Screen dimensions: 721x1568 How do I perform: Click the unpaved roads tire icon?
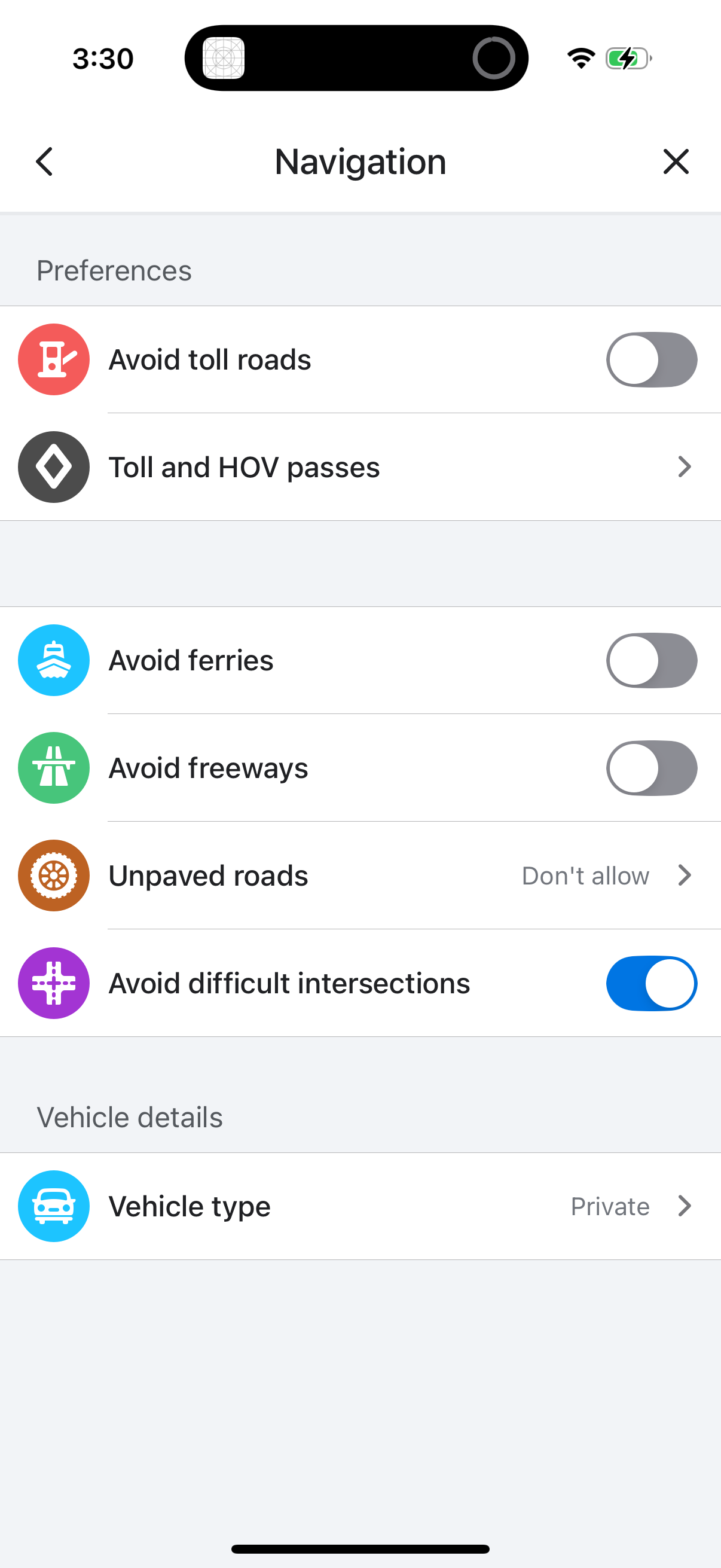point(54,875)
